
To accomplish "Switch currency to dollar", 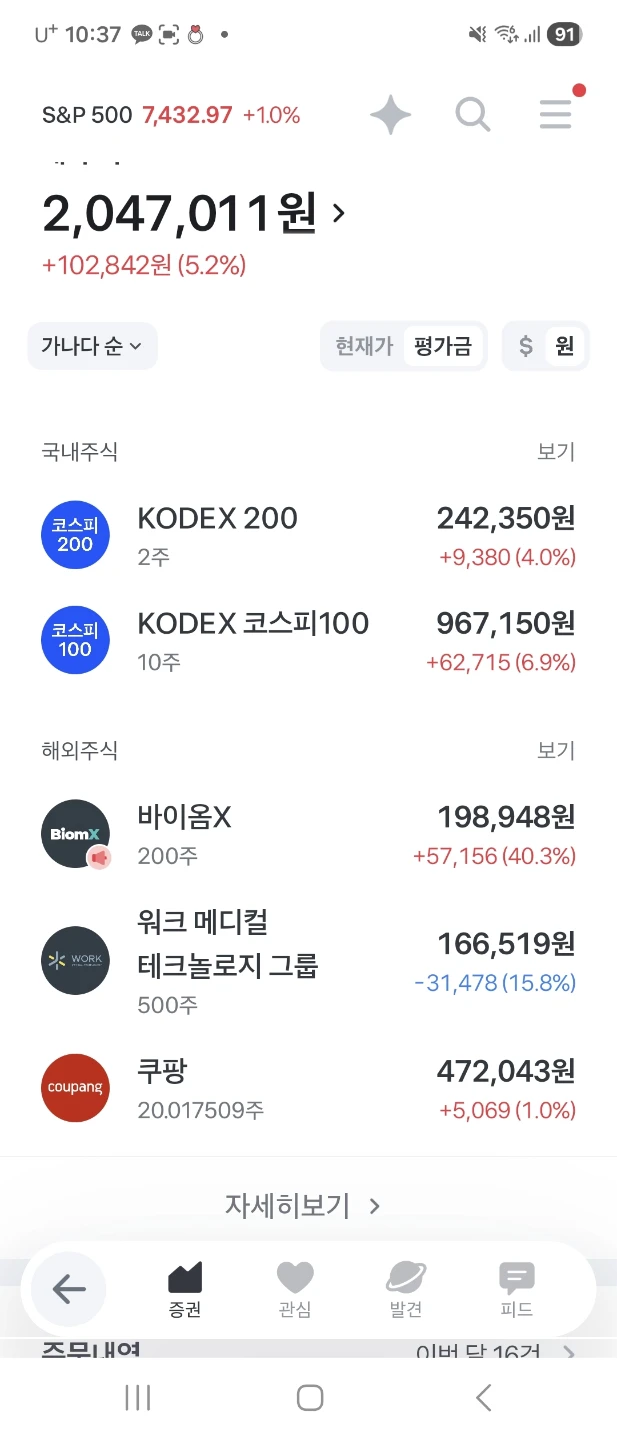I will coord(526,346).
